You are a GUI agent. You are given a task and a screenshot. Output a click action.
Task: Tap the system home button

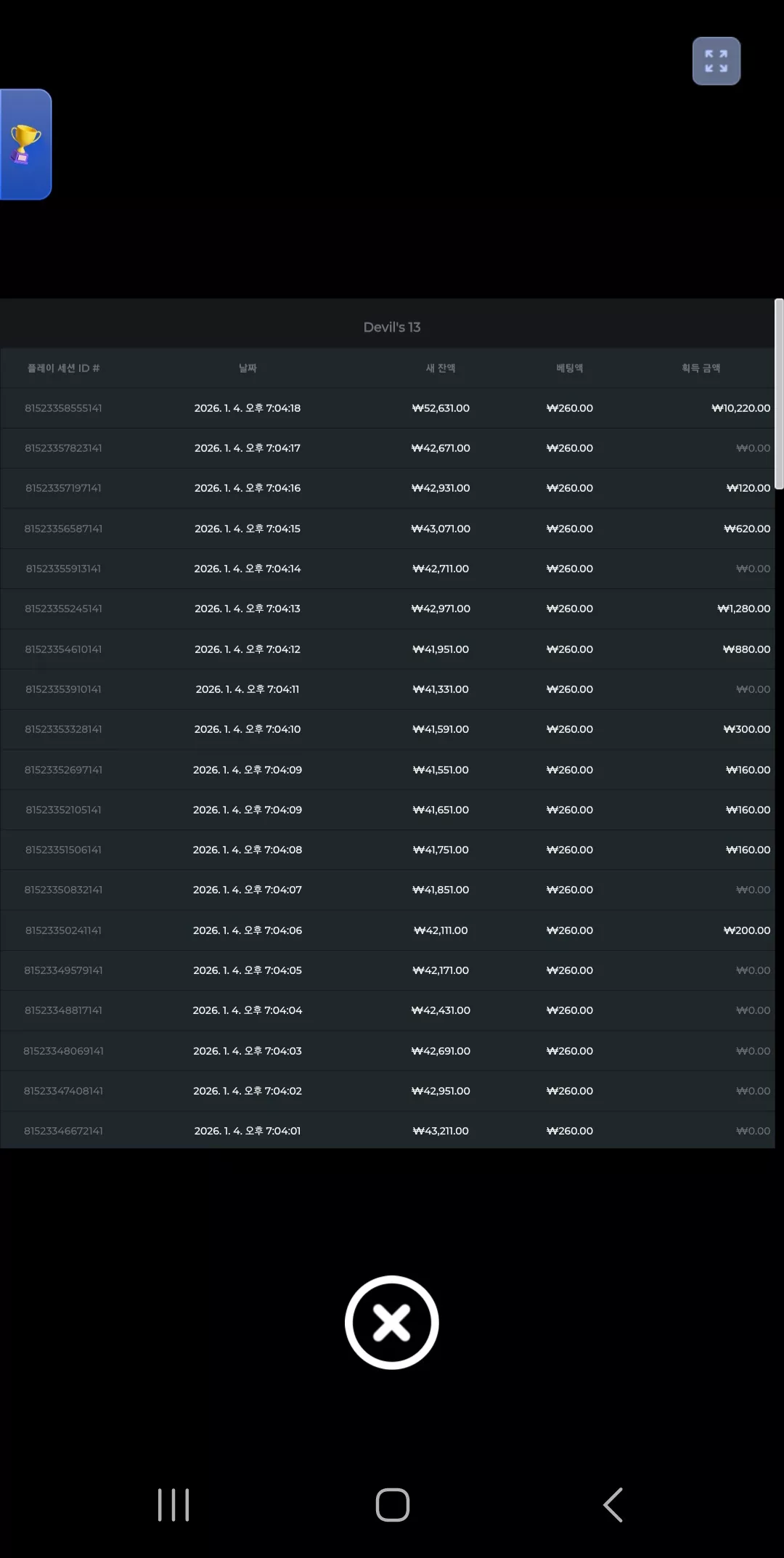click(393, 1504)
